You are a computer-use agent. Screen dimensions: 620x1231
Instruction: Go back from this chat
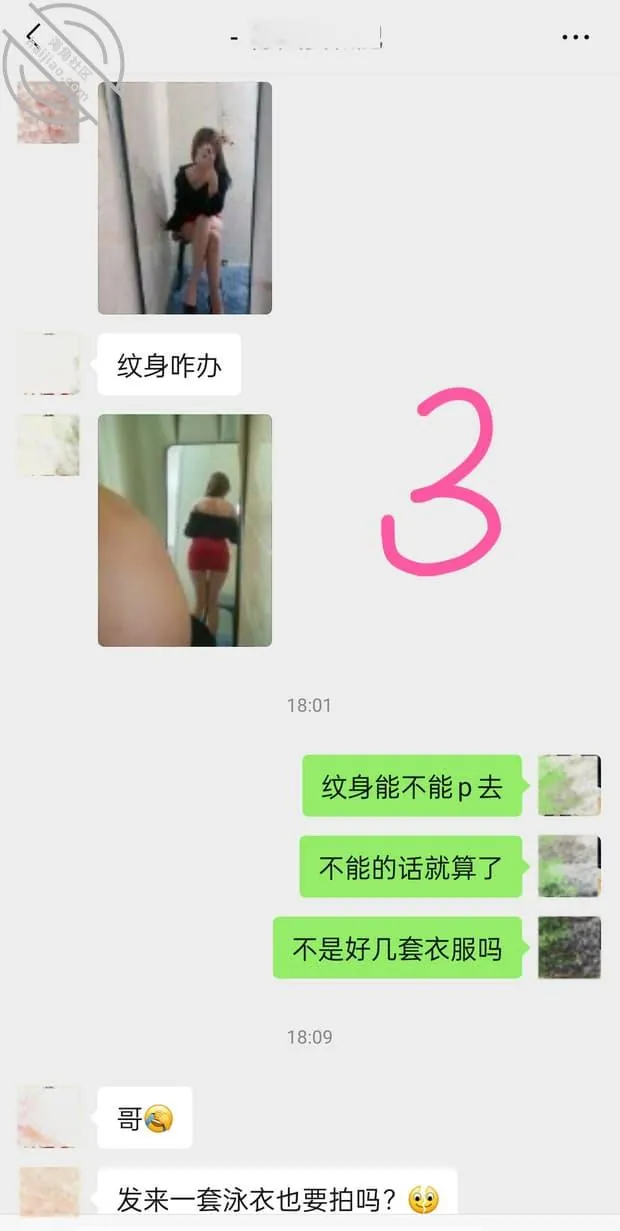[33, 37]
